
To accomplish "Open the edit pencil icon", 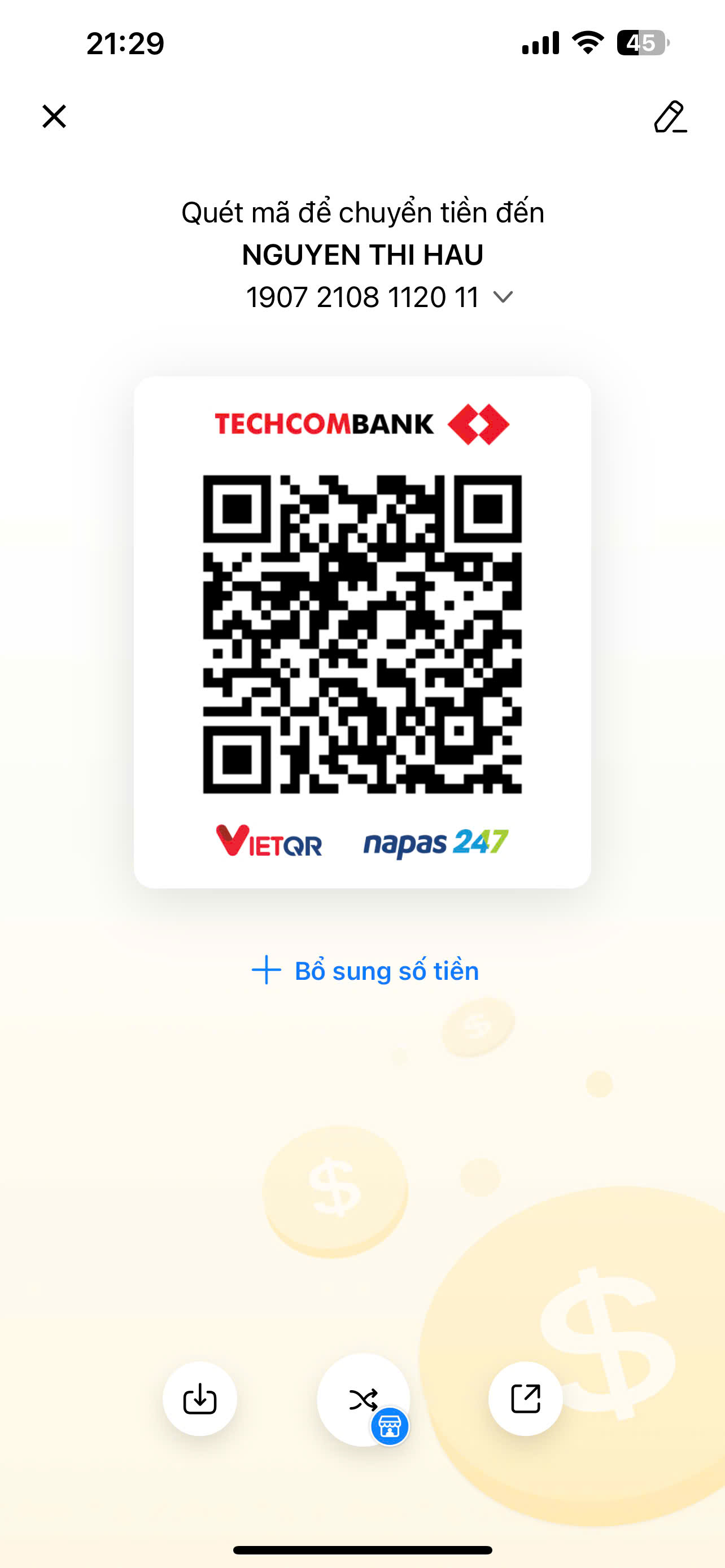I will [670, 116].
